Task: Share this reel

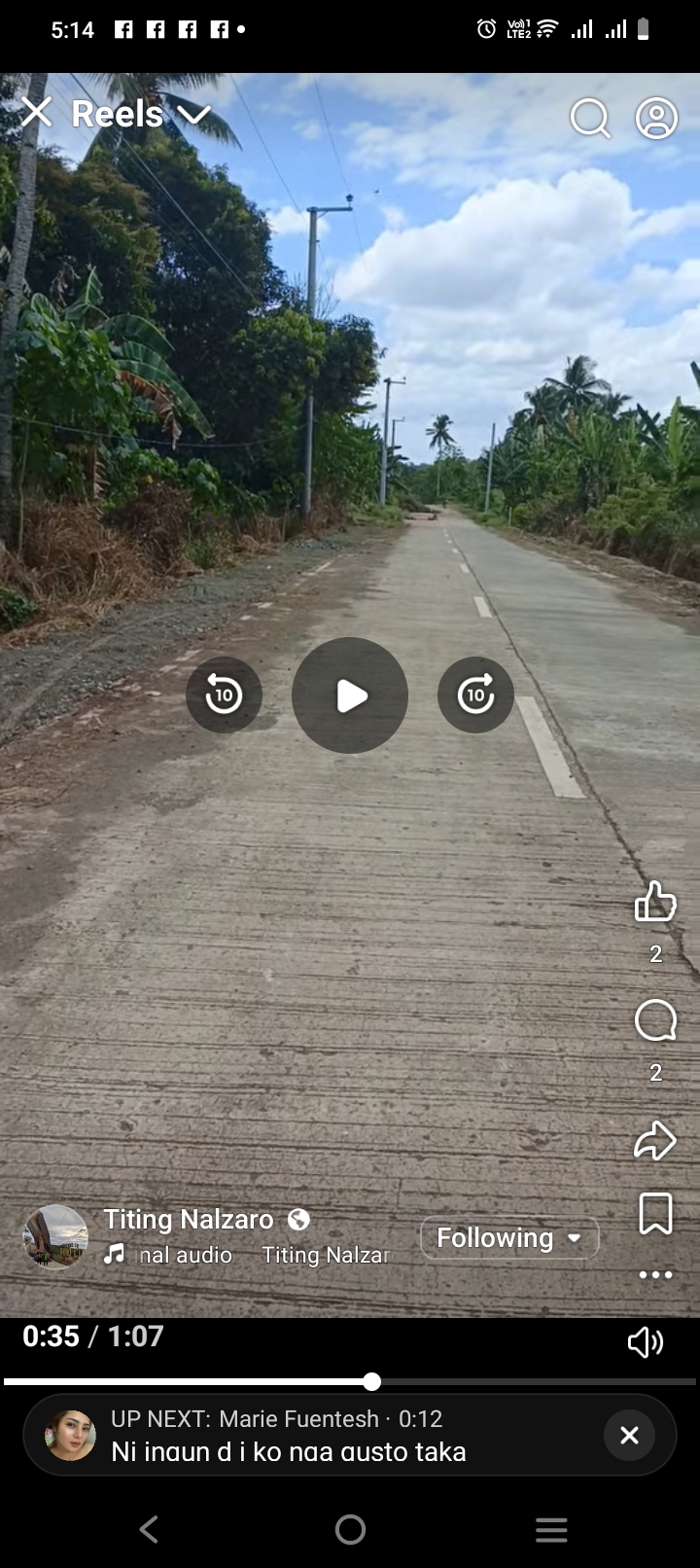Action: tap(655, 1140)
